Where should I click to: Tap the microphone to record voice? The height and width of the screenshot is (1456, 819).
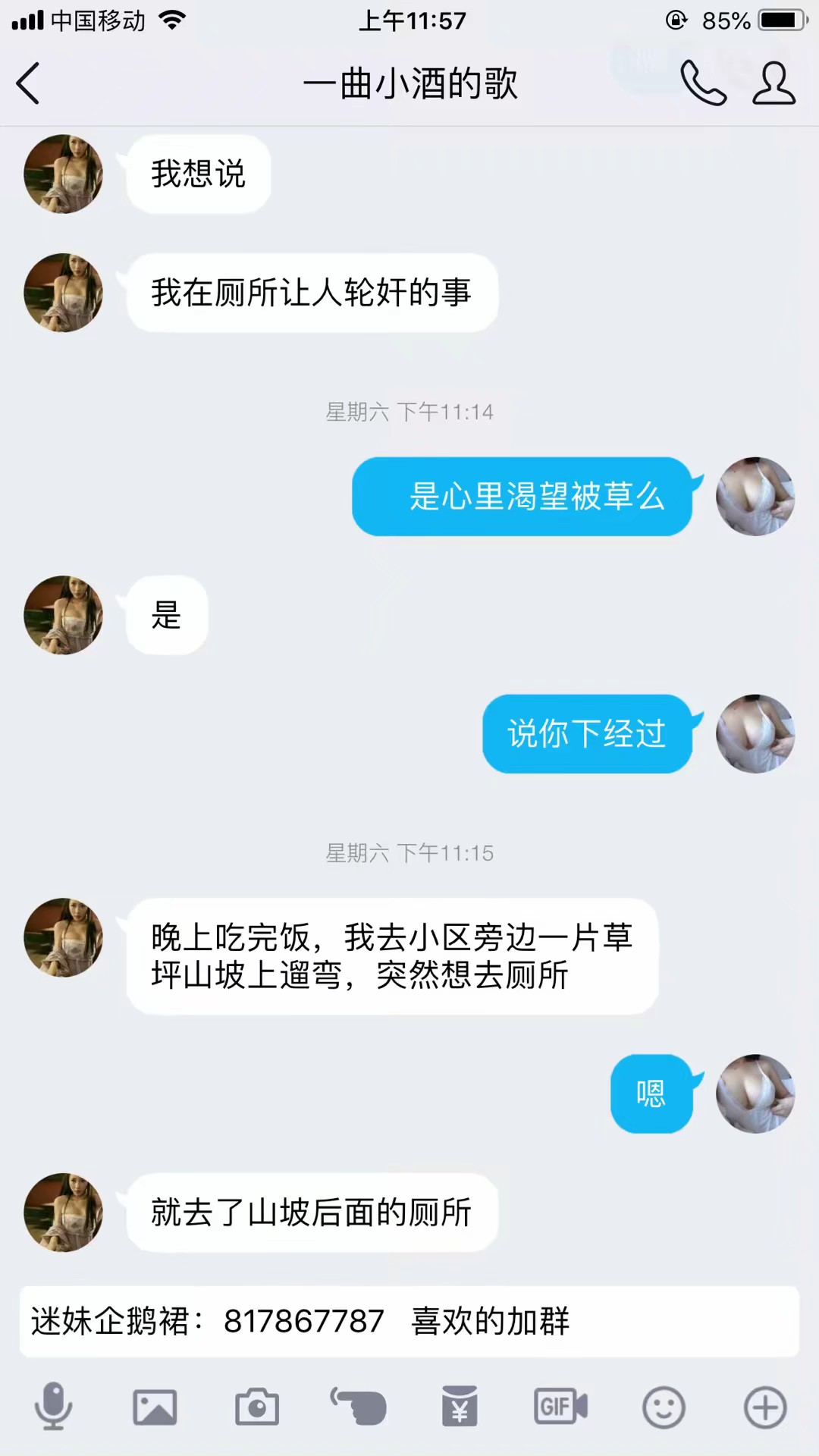53,1407
